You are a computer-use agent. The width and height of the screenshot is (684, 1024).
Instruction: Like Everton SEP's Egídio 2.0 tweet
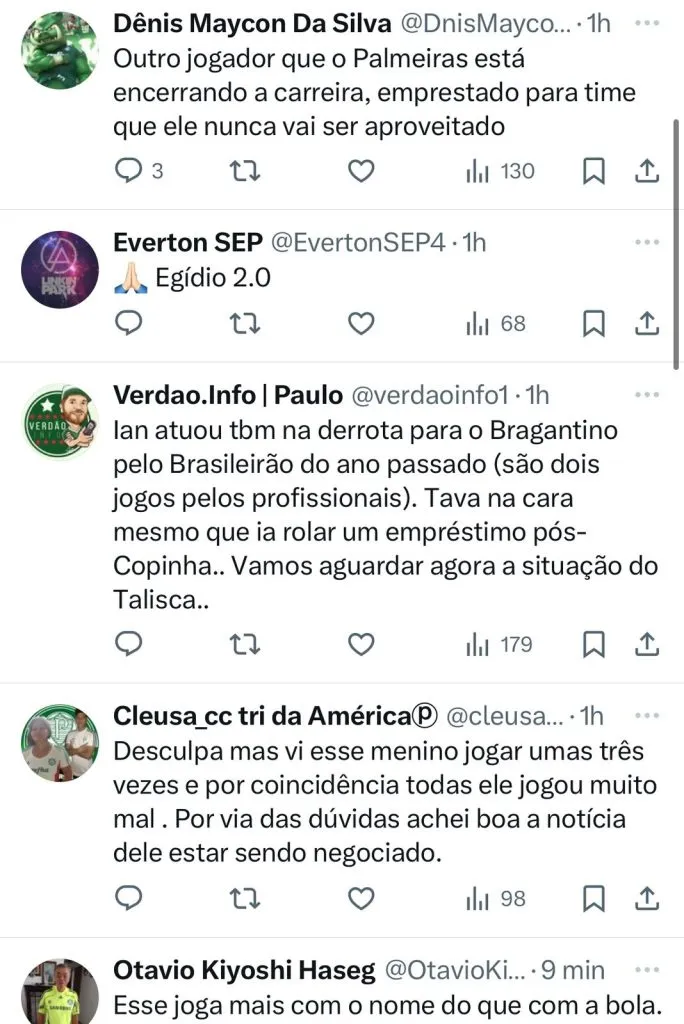[x=360, y=323]
